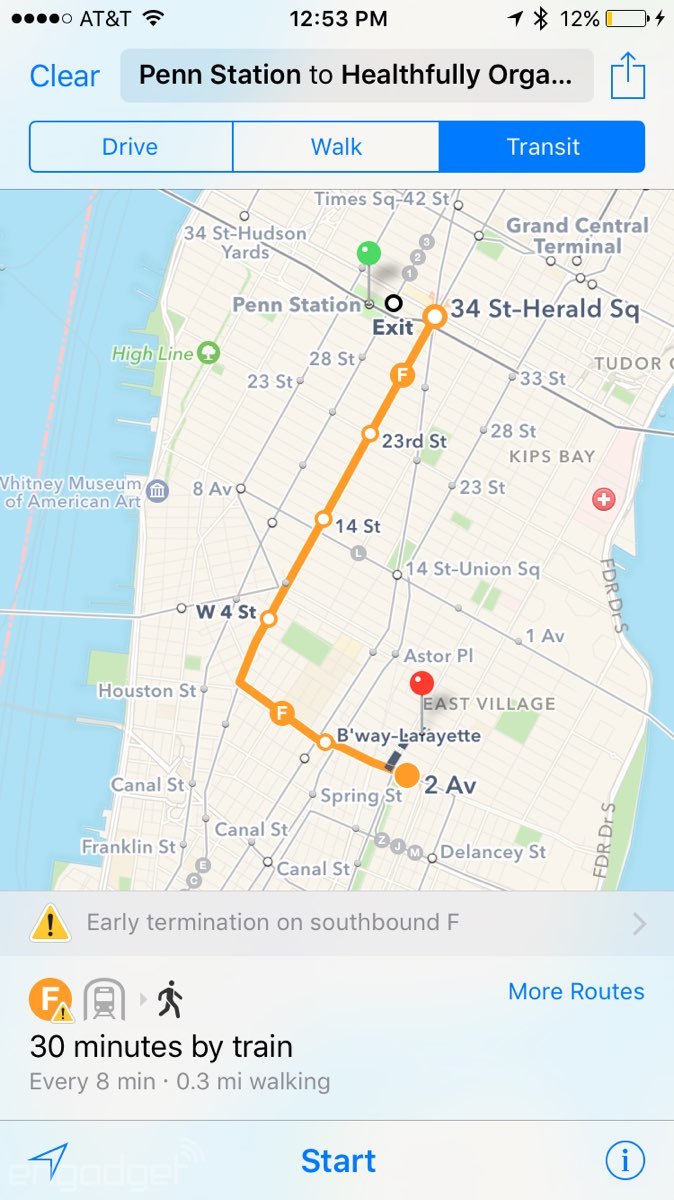
Task: Switch to Walk directions
Action: point(336,147)
